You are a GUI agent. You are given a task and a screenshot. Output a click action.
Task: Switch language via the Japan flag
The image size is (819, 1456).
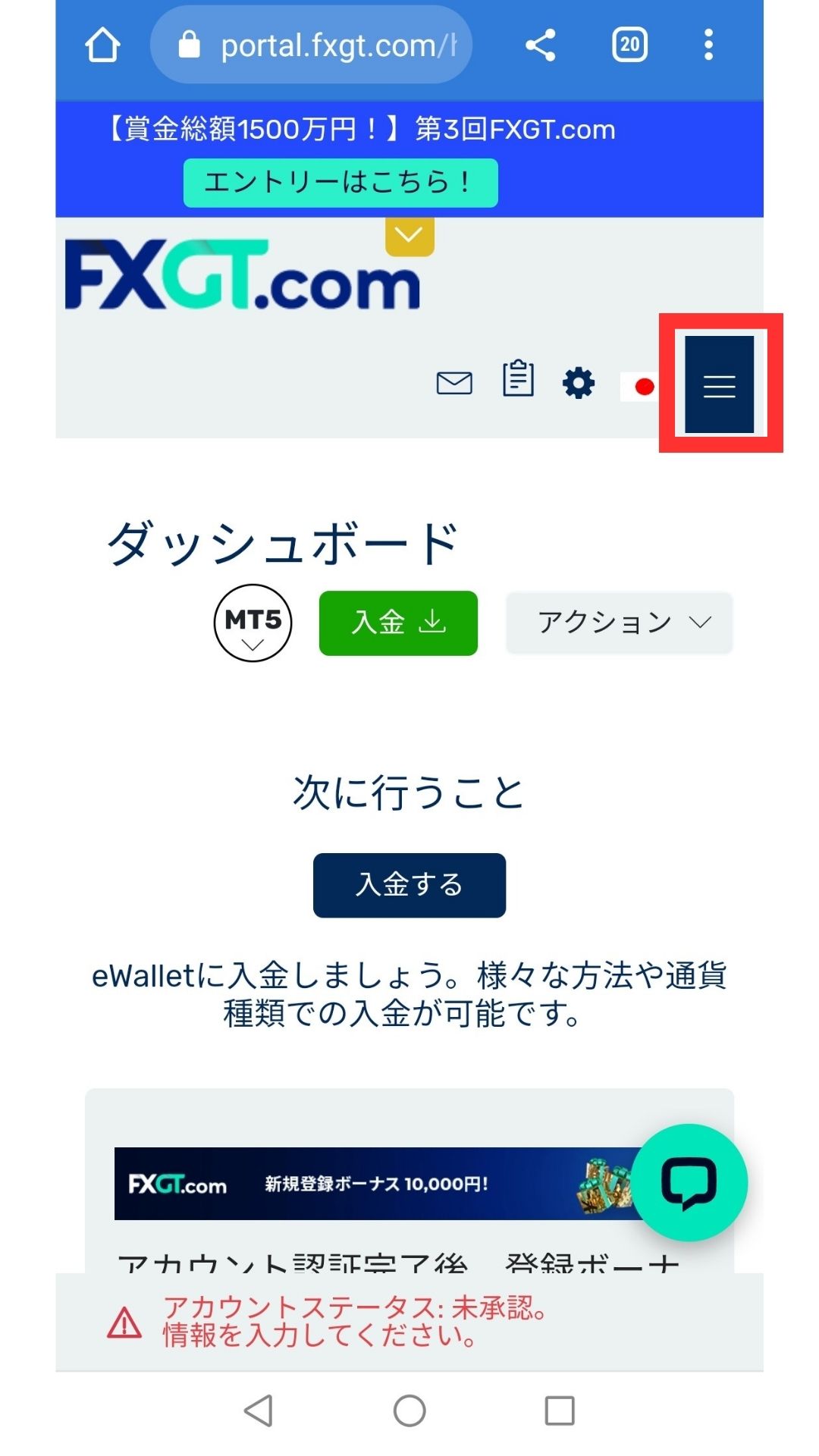tap(641, 385)
